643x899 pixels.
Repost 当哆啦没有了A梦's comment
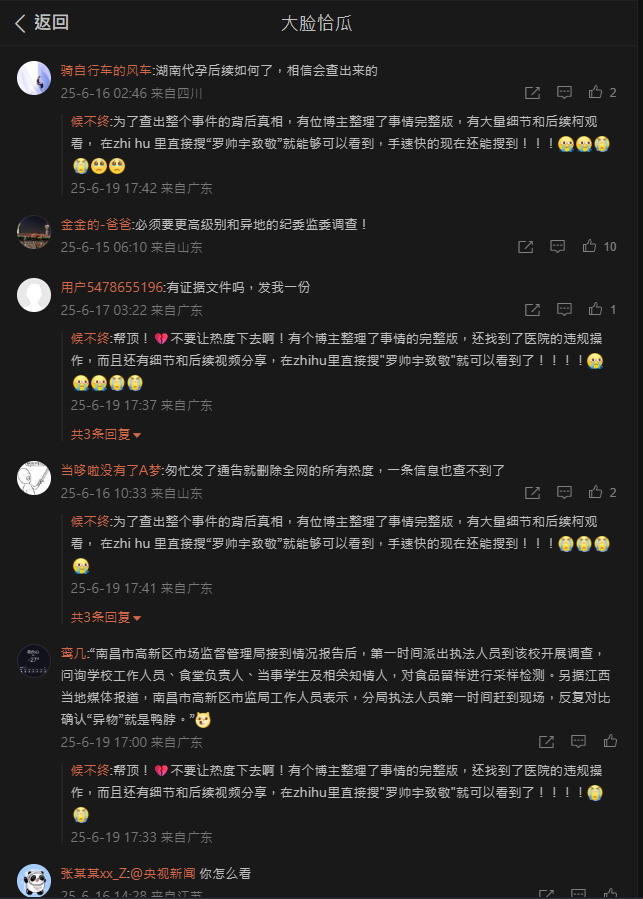click(533, 493)
